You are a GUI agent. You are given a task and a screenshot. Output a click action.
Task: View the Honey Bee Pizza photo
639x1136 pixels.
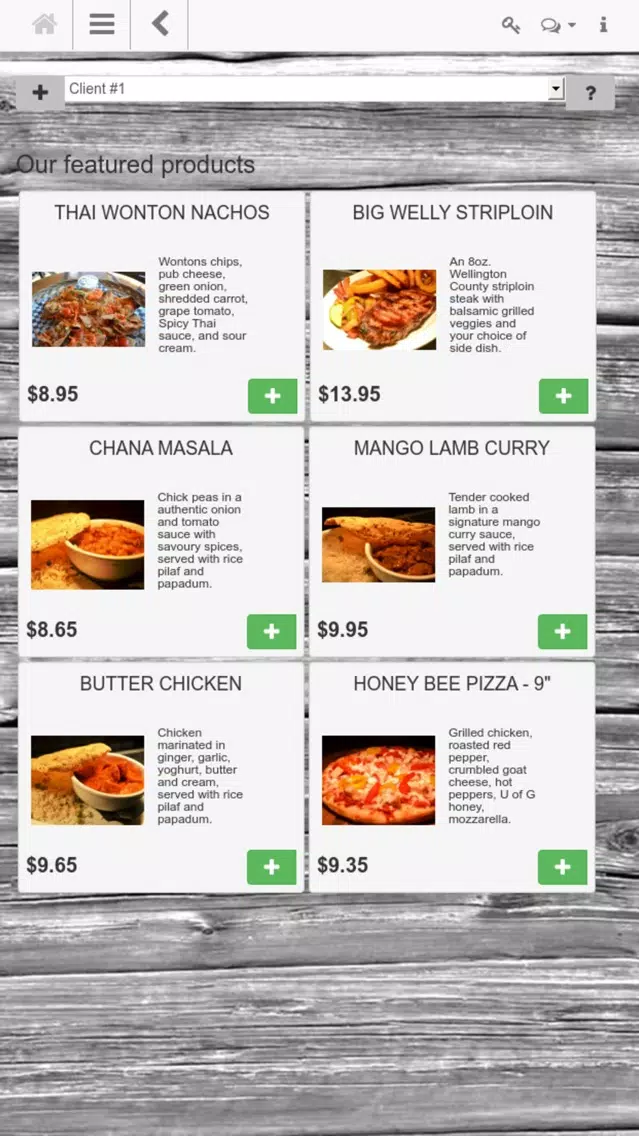click(x=378, y=780)
